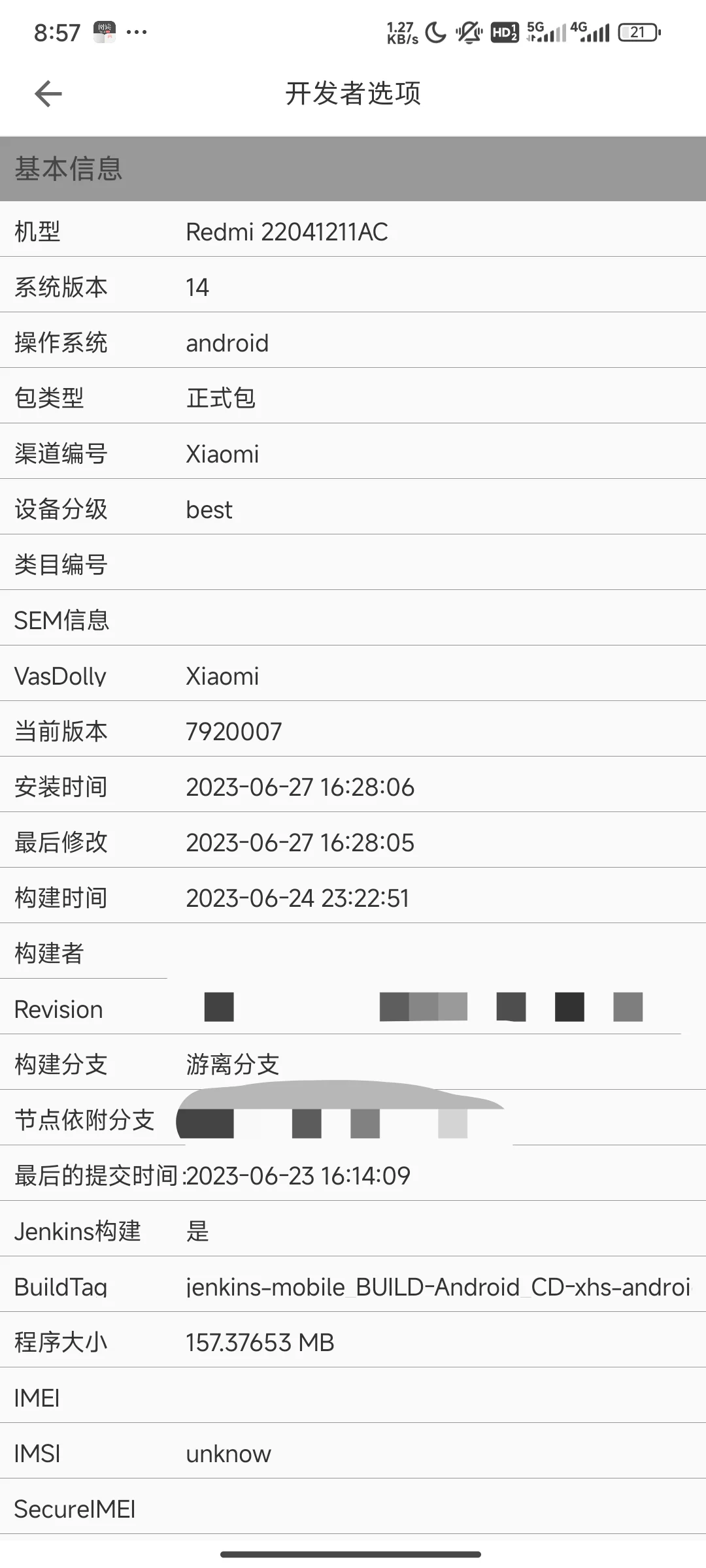706x1568 pixels.
Task: Go back from 开发者选项 page
Action: [48, 93]
